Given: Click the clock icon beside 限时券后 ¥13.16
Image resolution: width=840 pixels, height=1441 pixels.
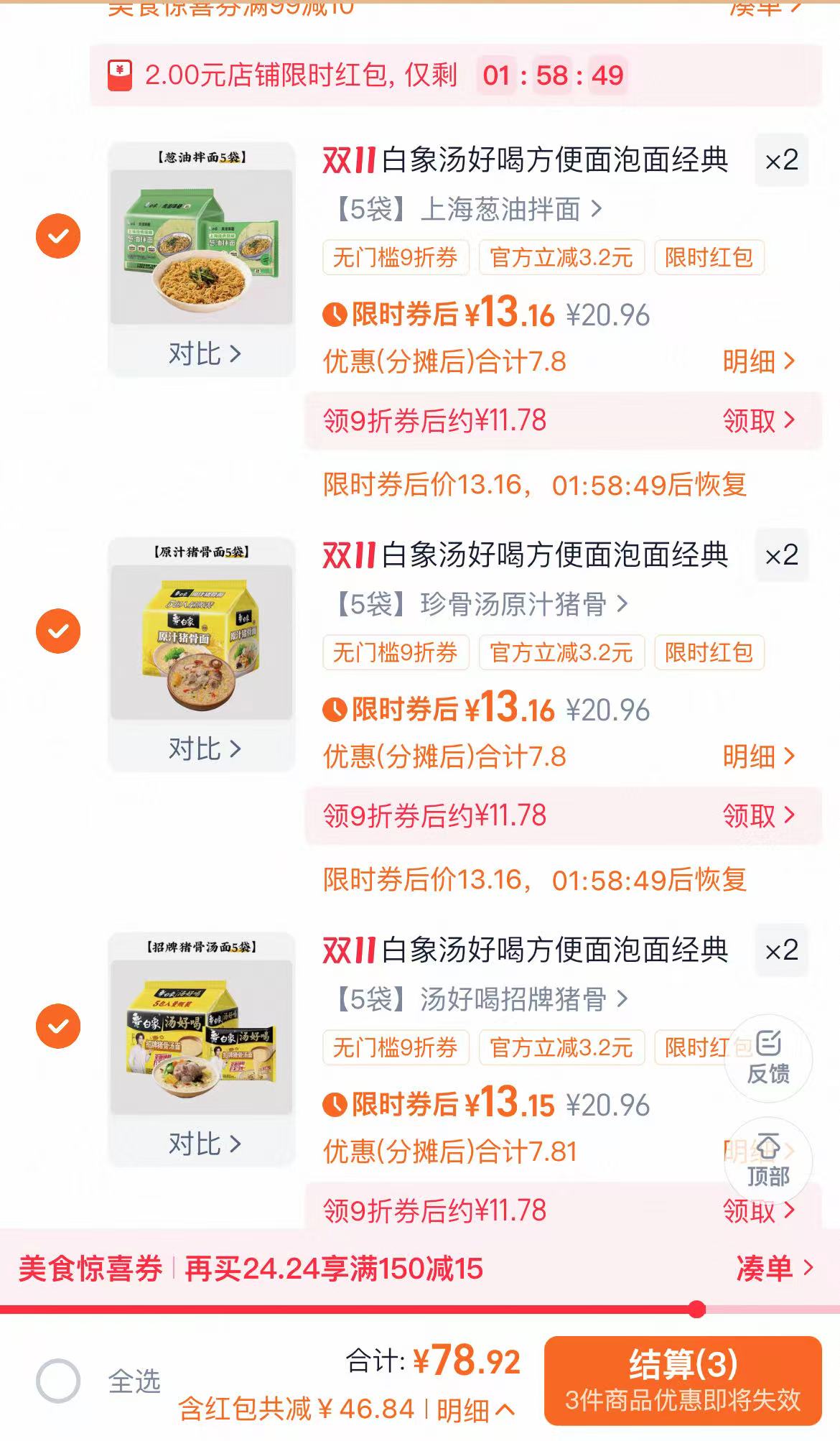Looking at the screenshot, I should tap(335, 313).
